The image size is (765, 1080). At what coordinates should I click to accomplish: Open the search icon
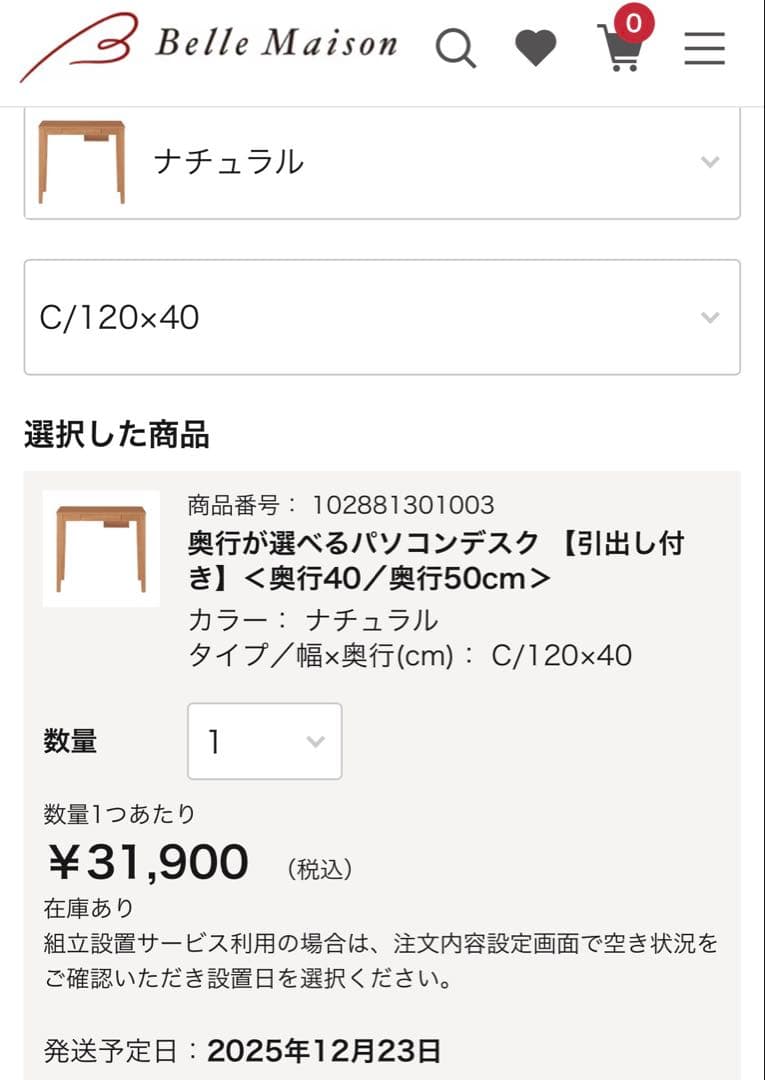point(456,48)
